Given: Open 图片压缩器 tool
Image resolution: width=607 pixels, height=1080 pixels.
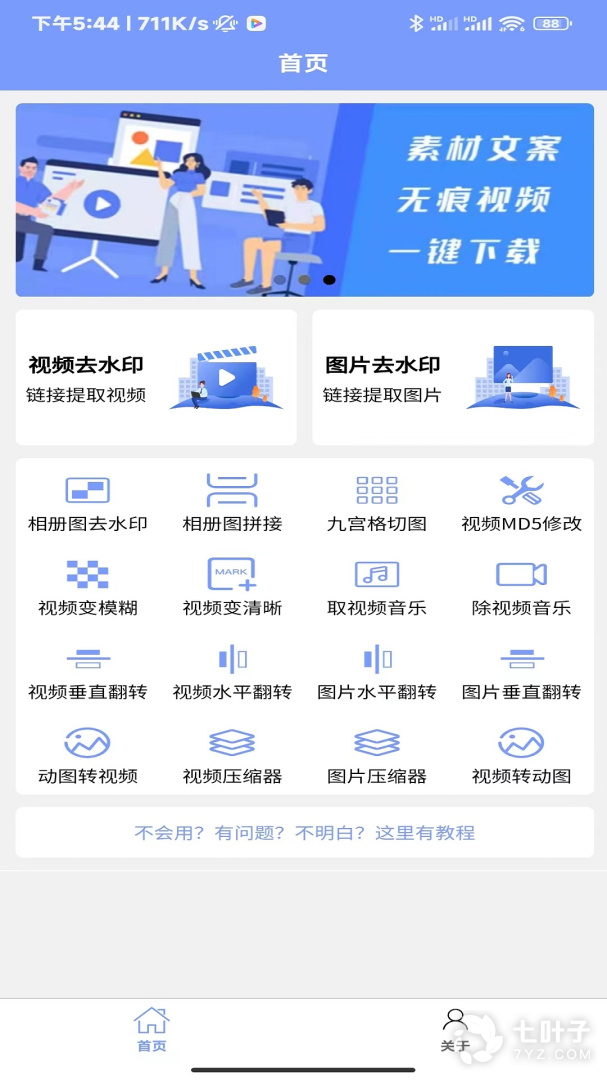Looking at the screenshot, I should tap(377, 756).
